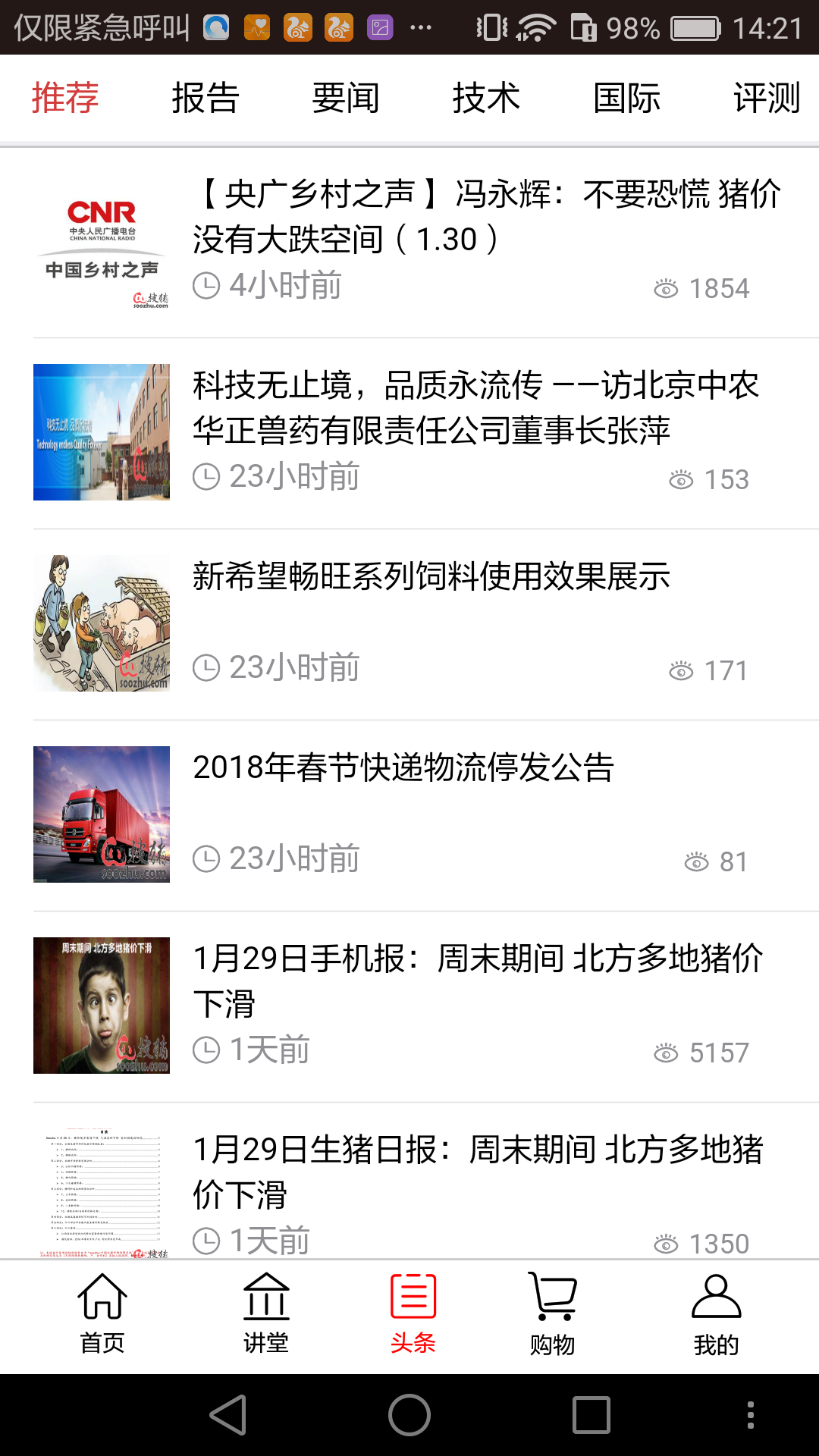Go to the 评测 tab
The height and width of the screenshot is (1456, 819).
pyautogui.click(x=767, y=98)
